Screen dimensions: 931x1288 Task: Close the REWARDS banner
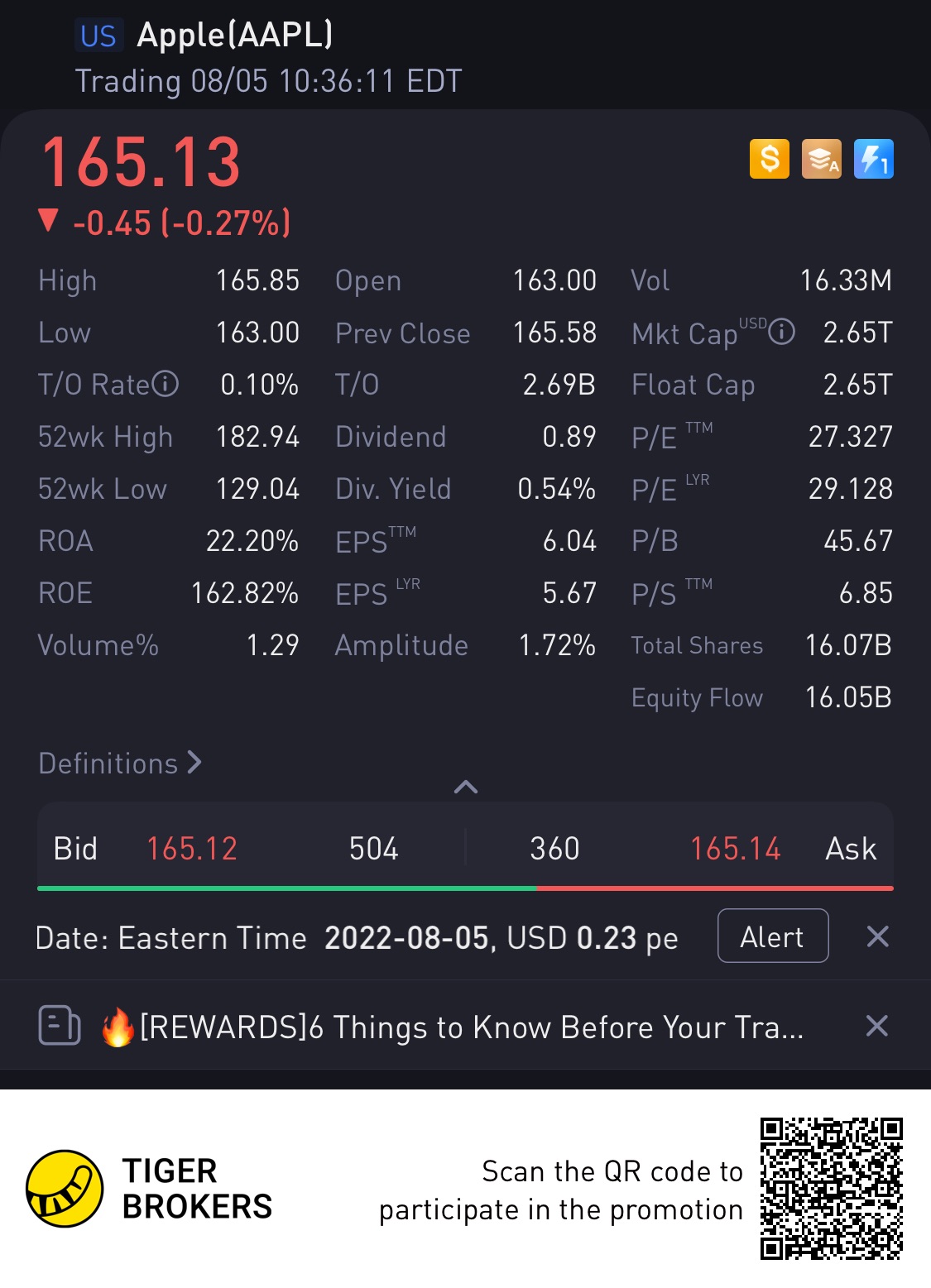click(876, 1027)
